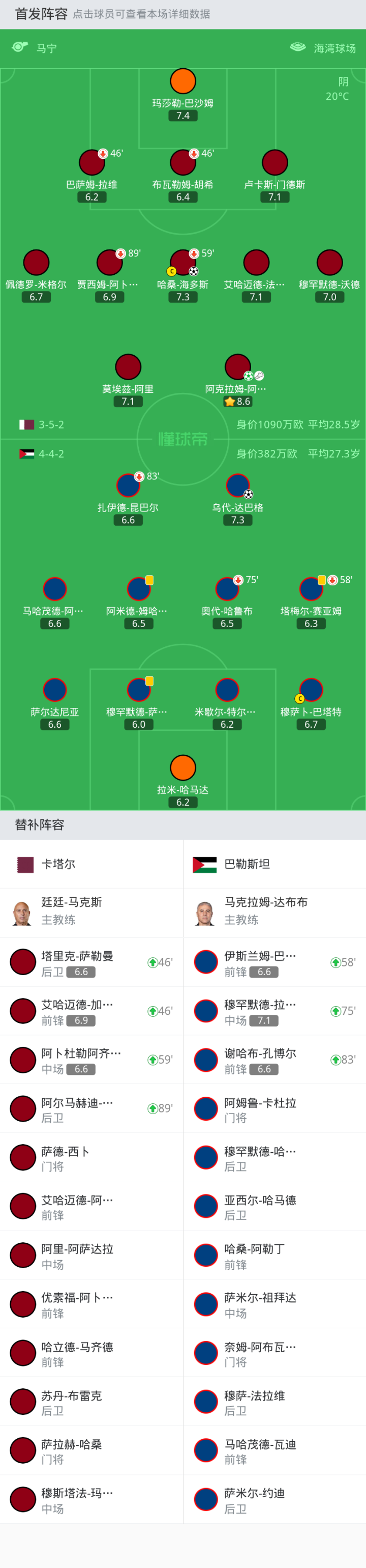366x1568 pixels.
Task: Open substitute 阿姆鲁-卡杜拉 row
Action: [x=274, y=1109]
